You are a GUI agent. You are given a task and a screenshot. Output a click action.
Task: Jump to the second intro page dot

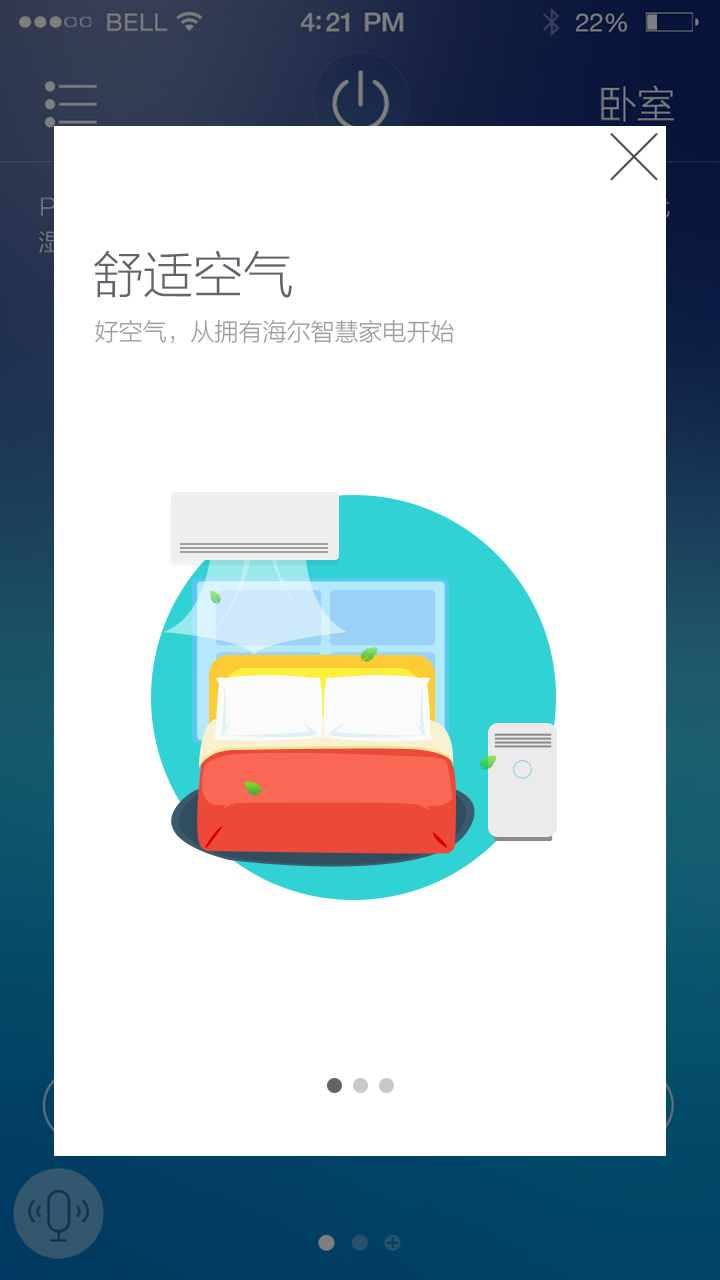click(x=360, y=1085)
